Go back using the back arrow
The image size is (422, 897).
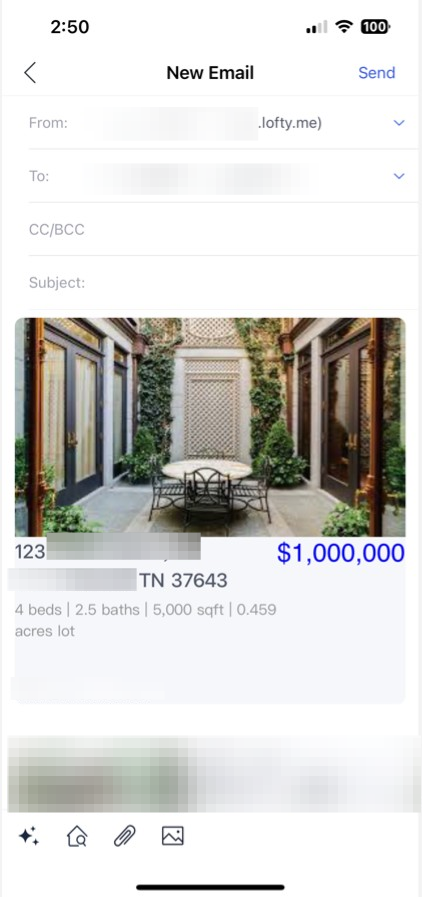(x=30, y=73)
